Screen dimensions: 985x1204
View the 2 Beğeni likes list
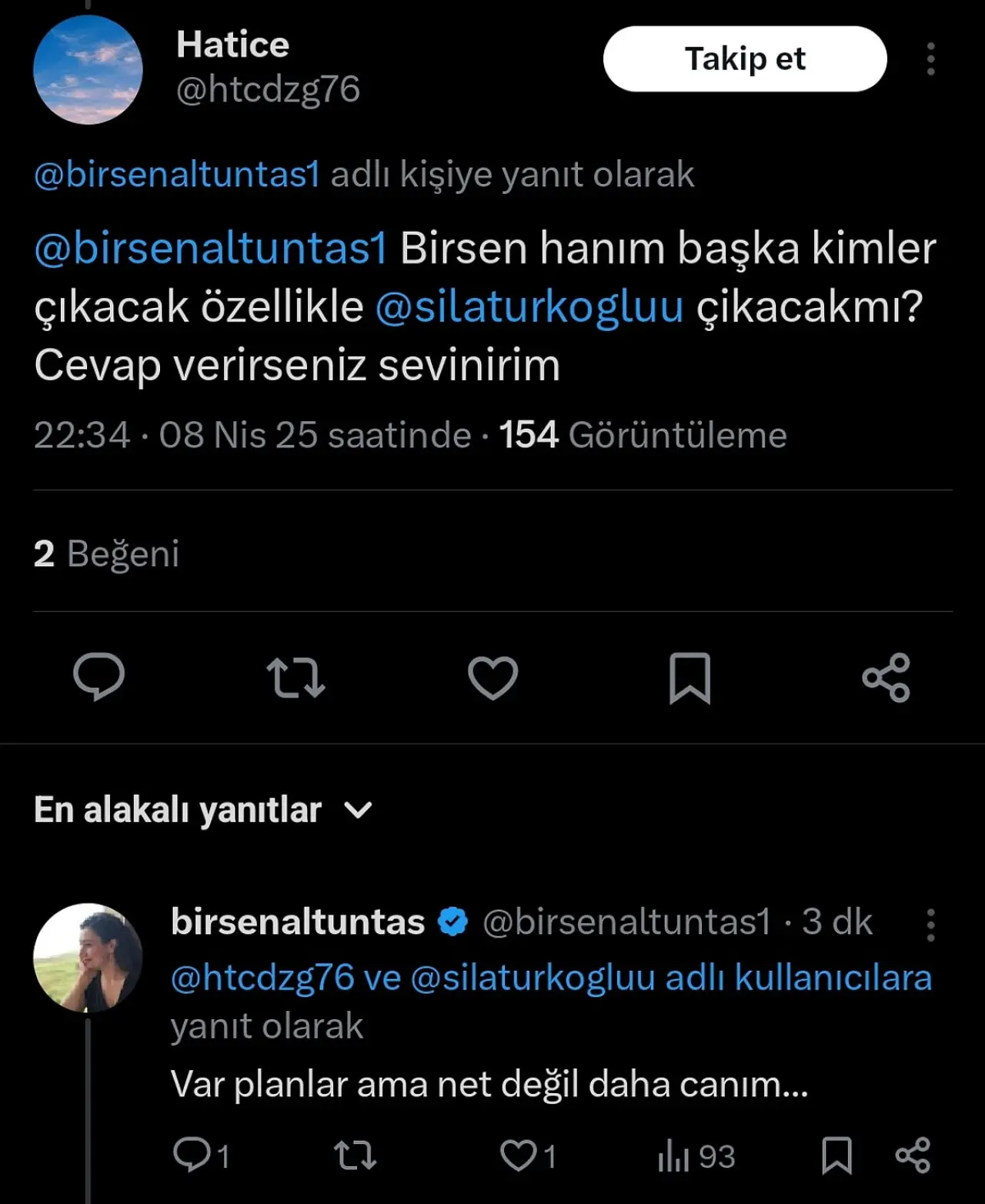pyautogui.click(x=106, y=554)
